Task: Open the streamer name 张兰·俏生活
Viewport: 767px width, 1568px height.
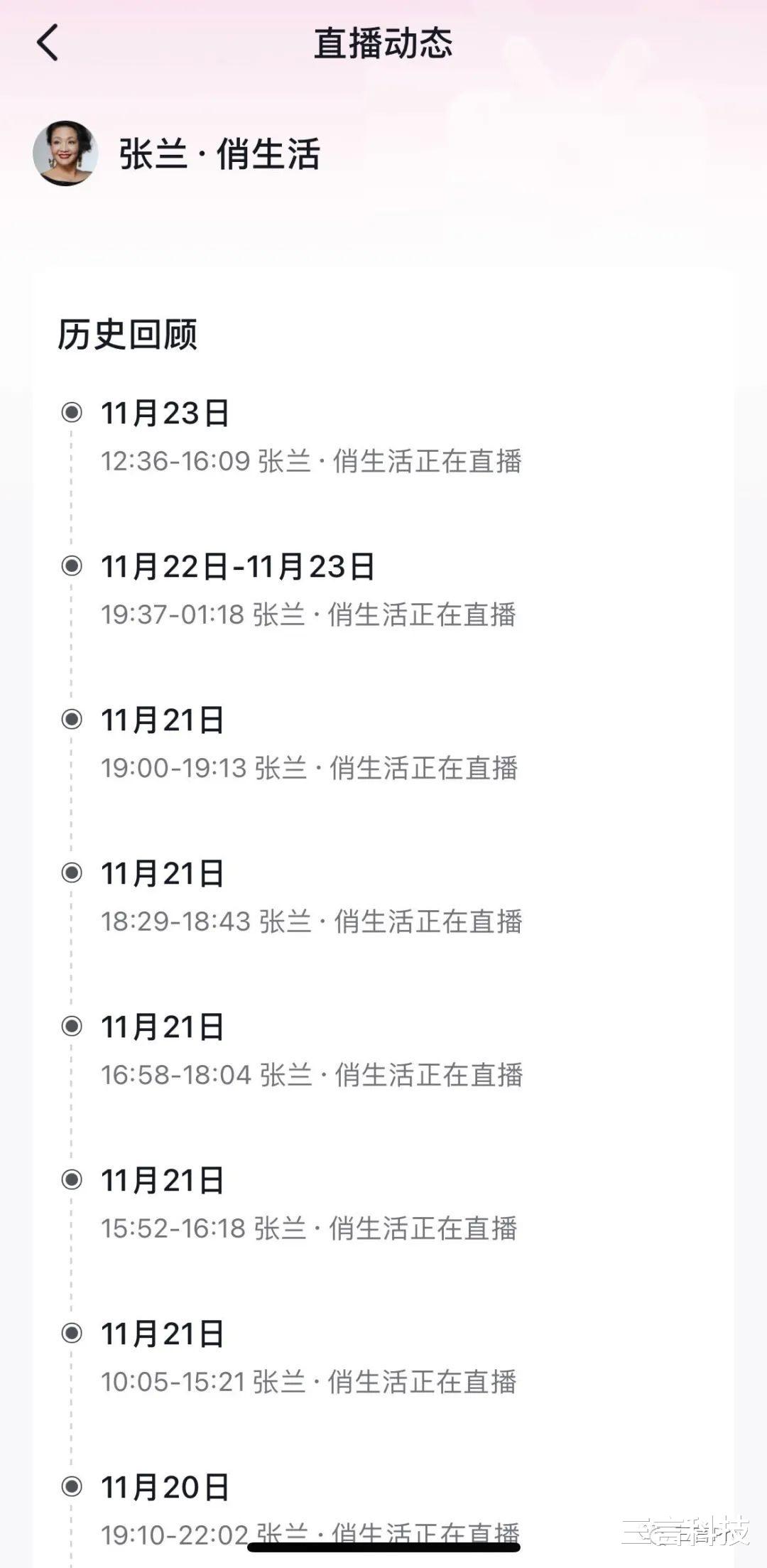Action: pyautogui.click(x=216, y=154)
